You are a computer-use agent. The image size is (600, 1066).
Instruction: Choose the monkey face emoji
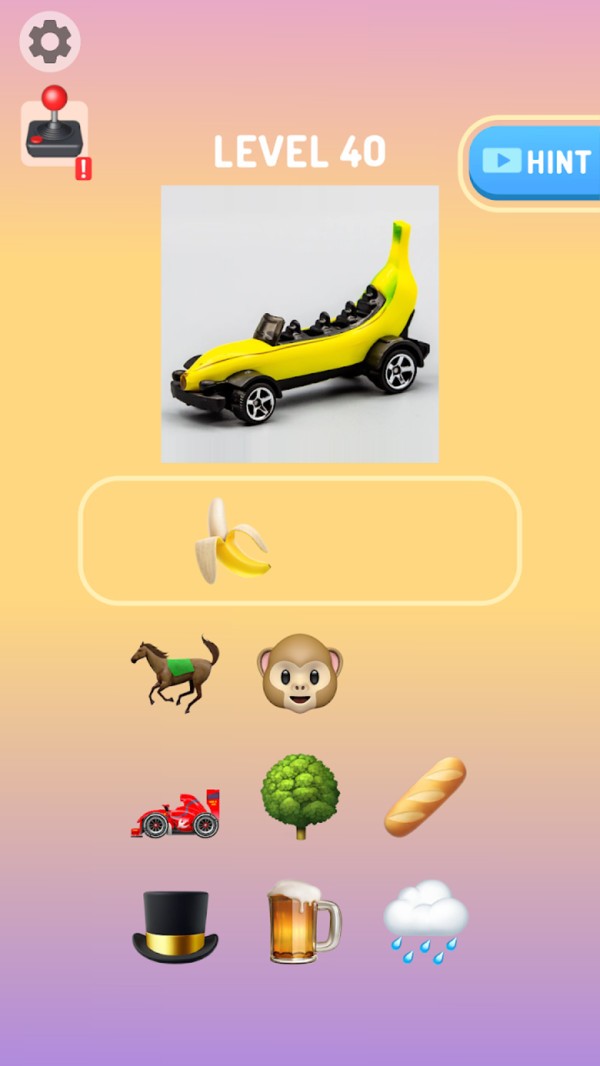click(299, 673)
